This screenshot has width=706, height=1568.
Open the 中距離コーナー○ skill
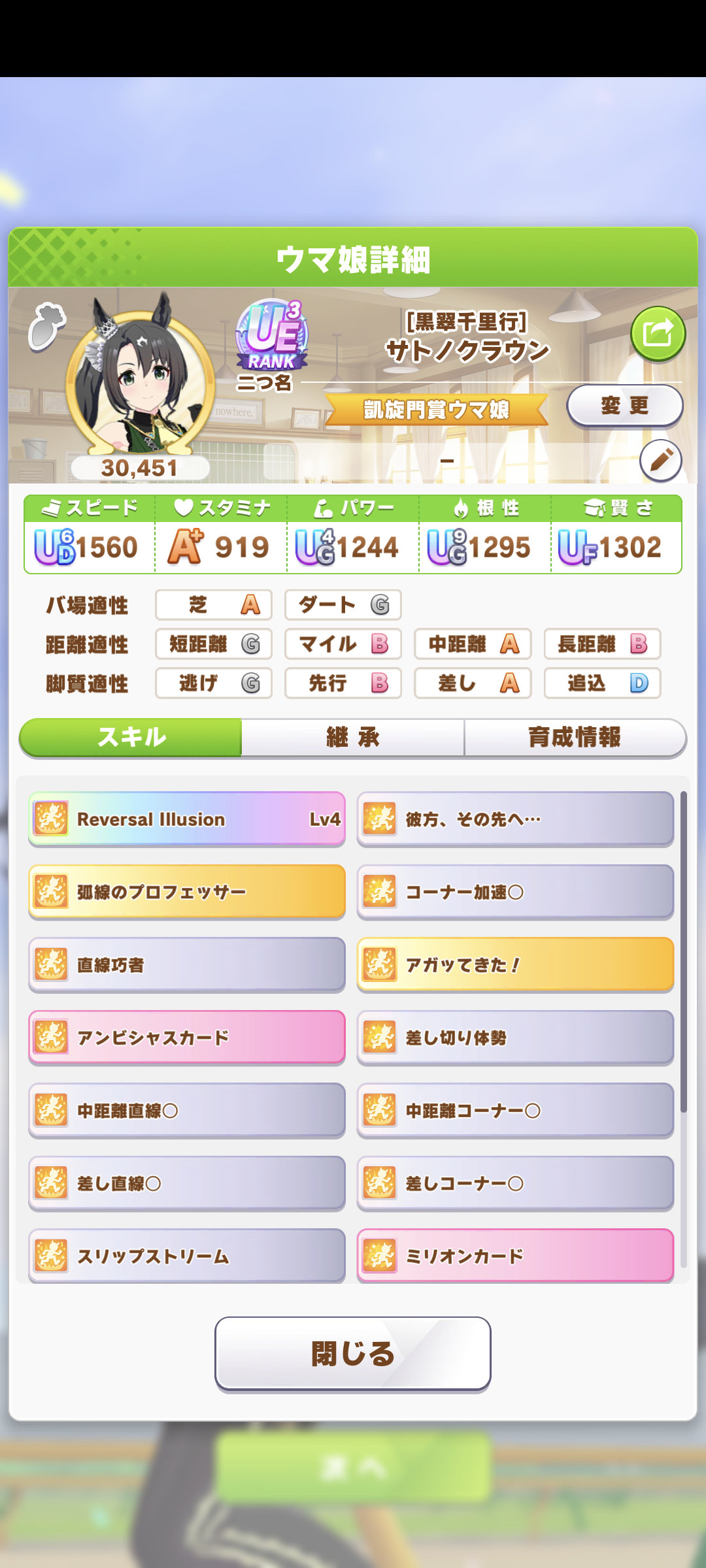coord(515,1111)
